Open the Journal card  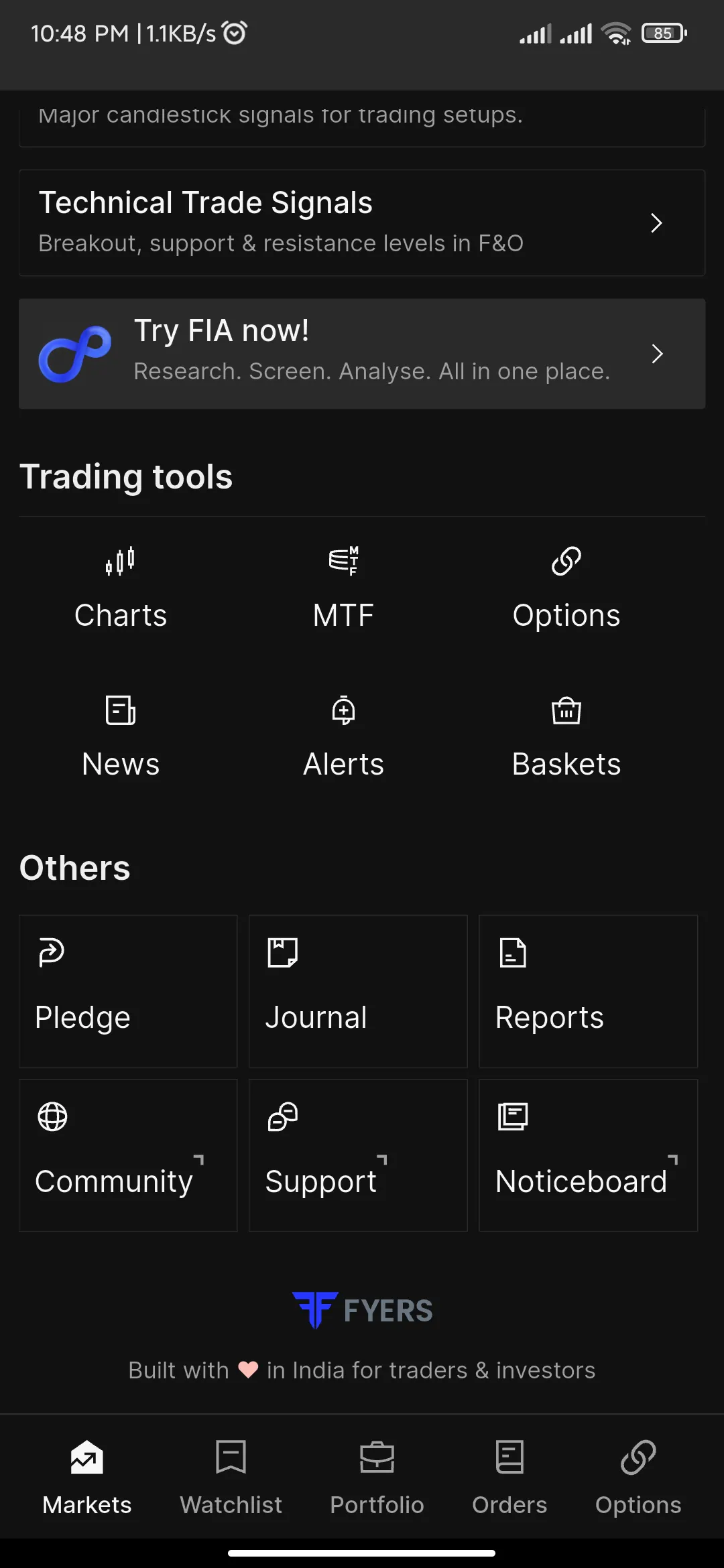pyautogui.click(x=358, y=991)
